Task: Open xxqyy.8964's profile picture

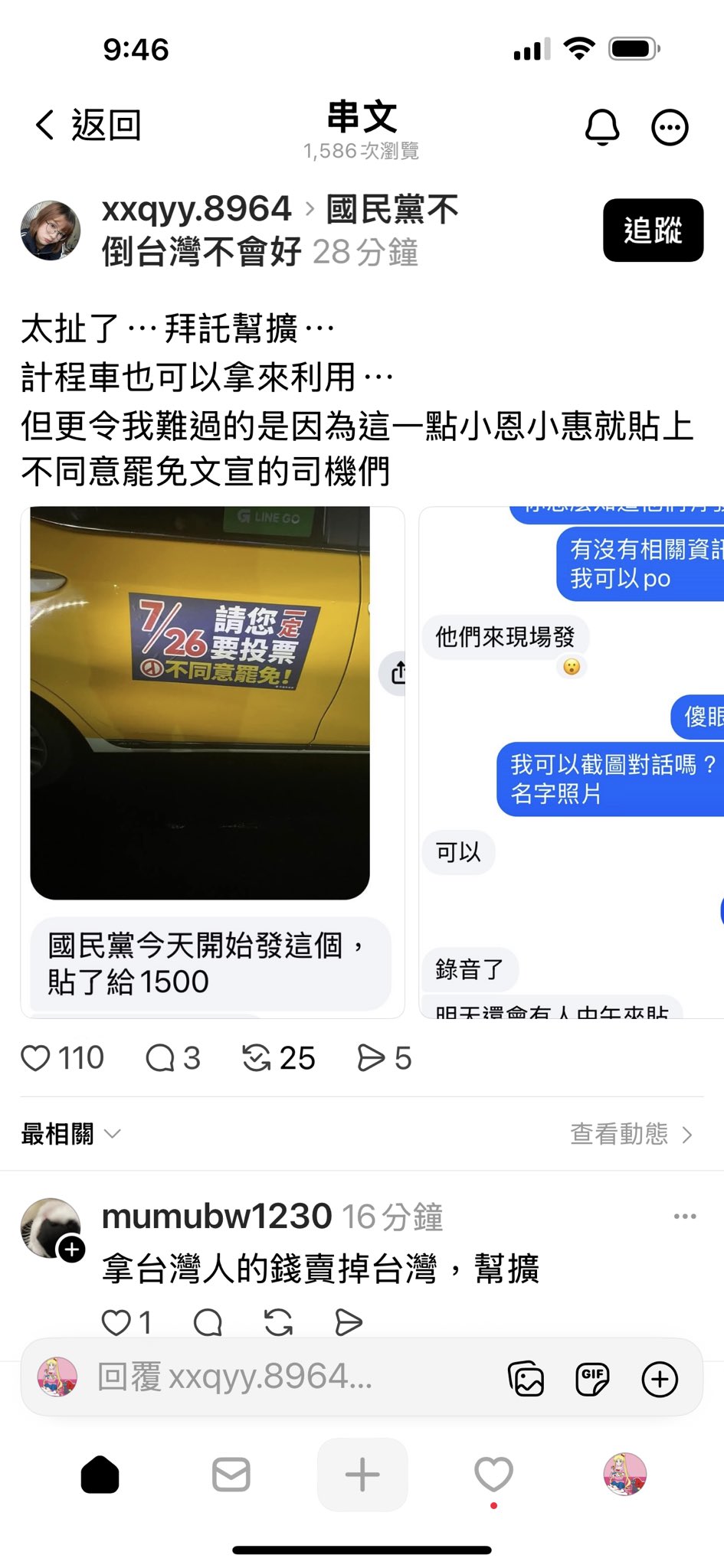Action: pos(51,230)
